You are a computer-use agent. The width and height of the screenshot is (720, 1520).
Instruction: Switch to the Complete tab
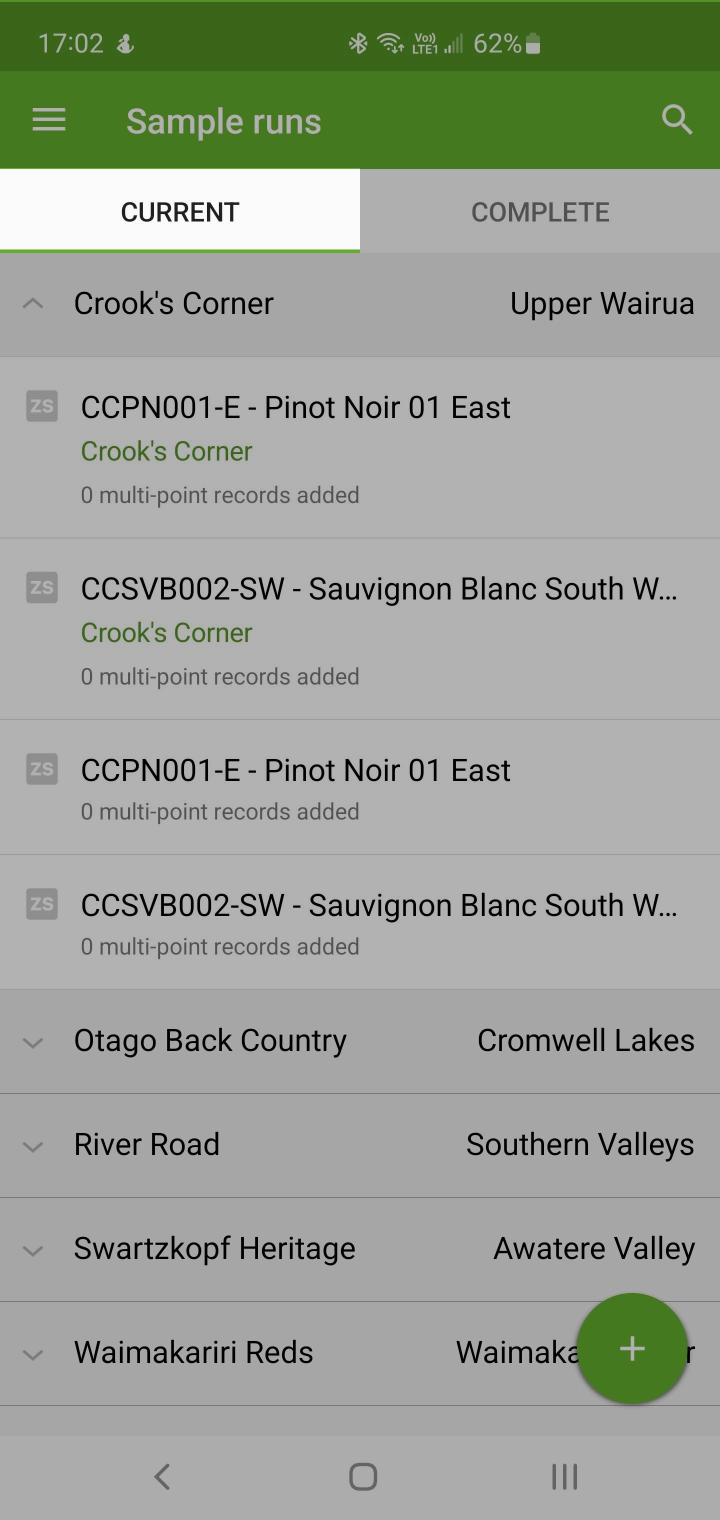click(x=540, y=212)
